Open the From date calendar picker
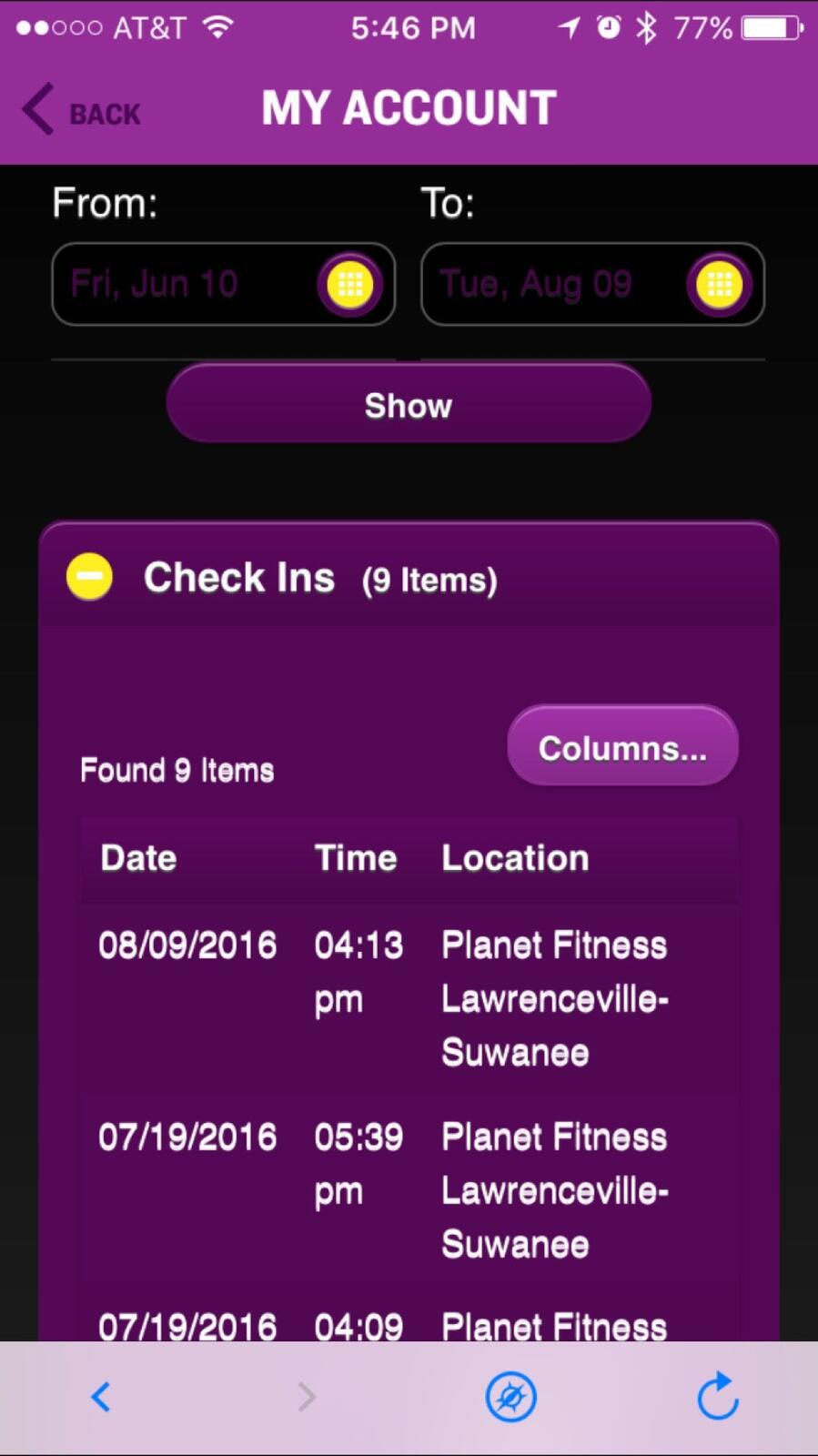 pos(349,284)
